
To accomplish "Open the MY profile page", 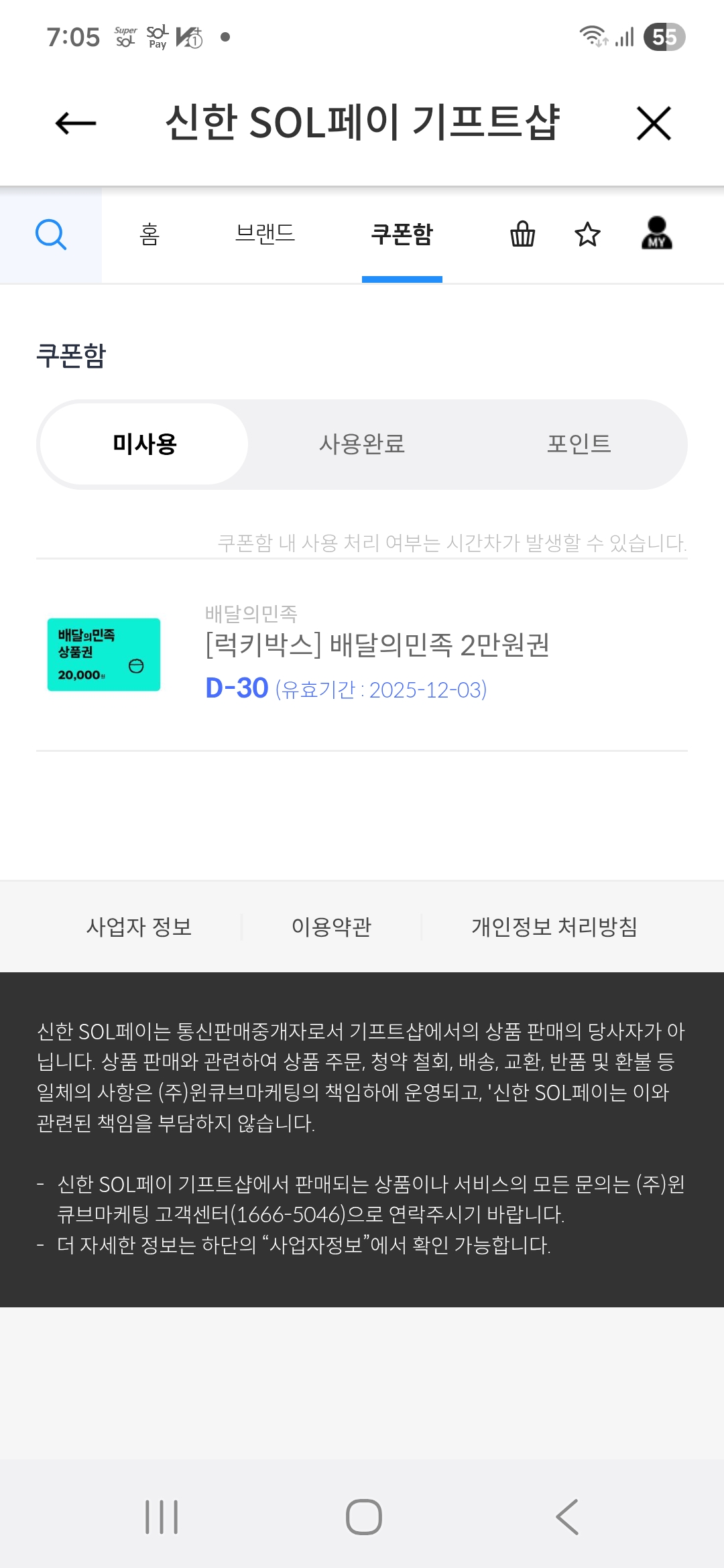I will pyautogui.click(x=656, y=233).
